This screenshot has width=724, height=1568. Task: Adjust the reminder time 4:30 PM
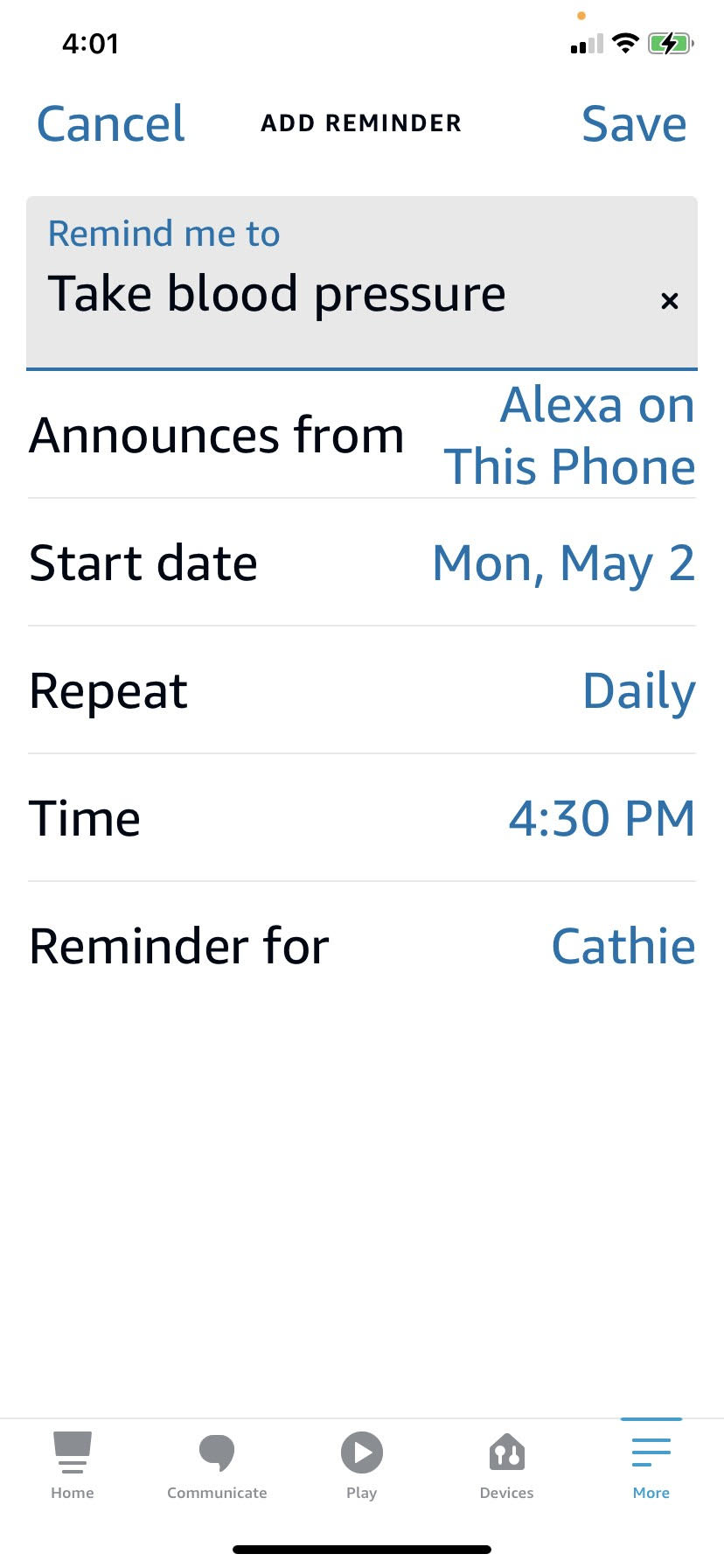pos(362,818)
